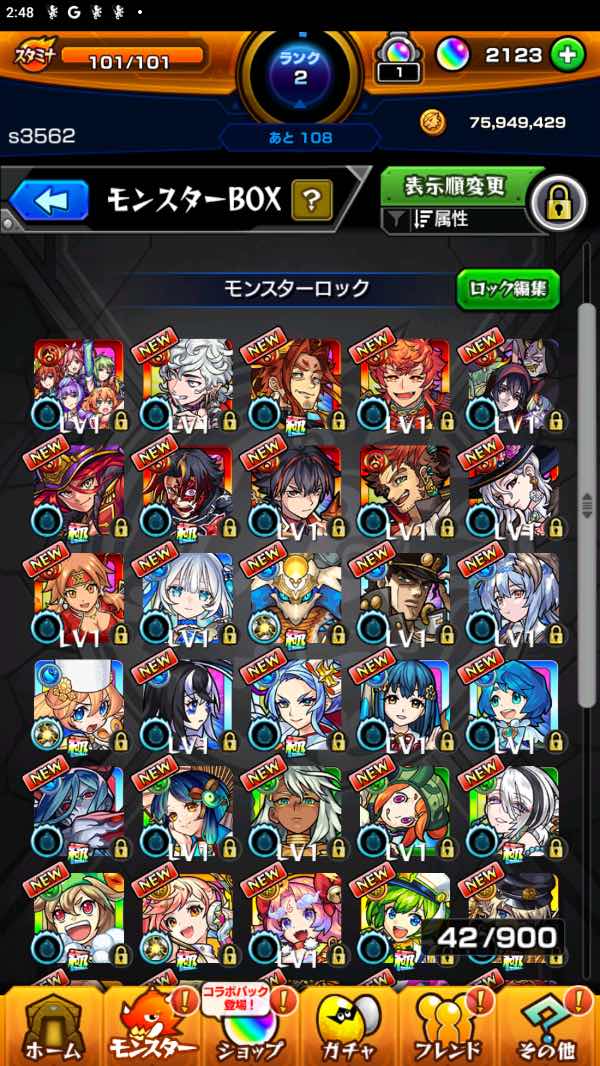Open the ガチャ tab

point(348,1025)
